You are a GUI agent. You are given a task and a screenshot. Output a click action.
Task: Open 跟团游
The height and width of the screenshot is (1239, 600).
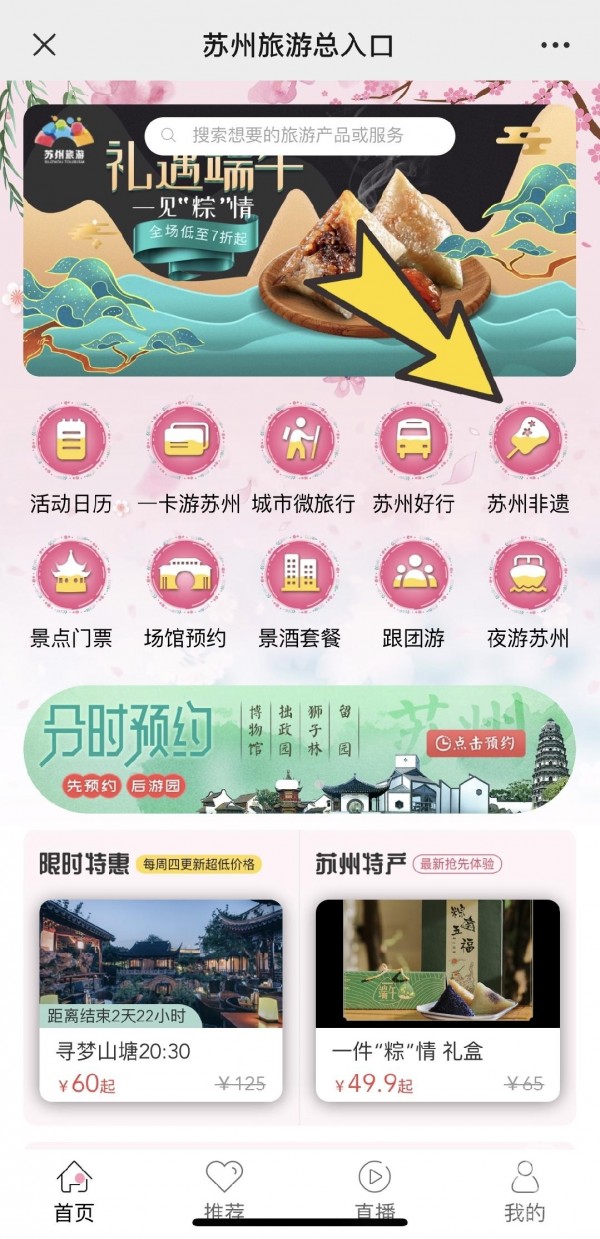point(414,577)
